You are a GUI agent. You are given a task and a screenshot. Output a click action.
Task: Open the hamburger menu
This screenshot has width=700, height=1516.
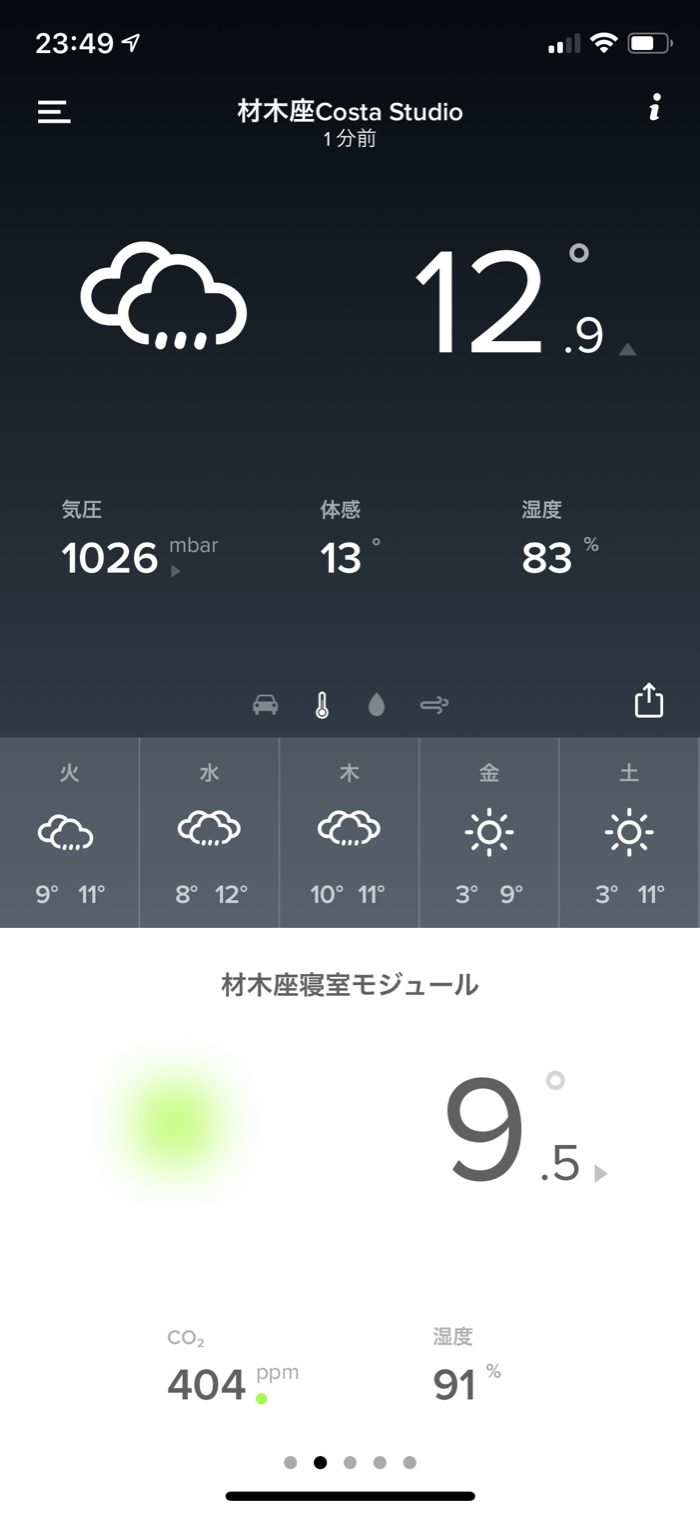[x=54, y=112]
